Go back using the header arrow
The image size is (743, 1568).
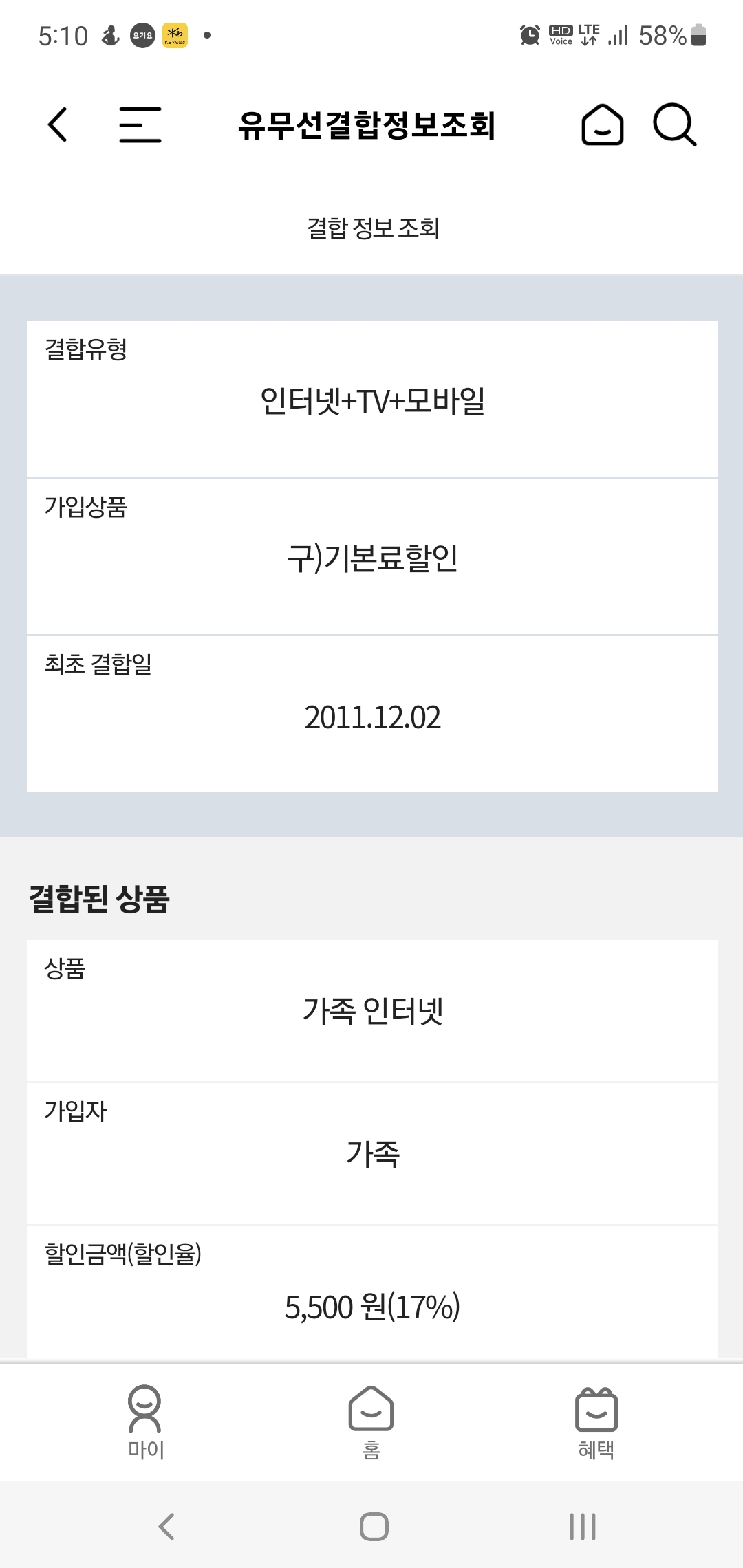tap(58, 124)
